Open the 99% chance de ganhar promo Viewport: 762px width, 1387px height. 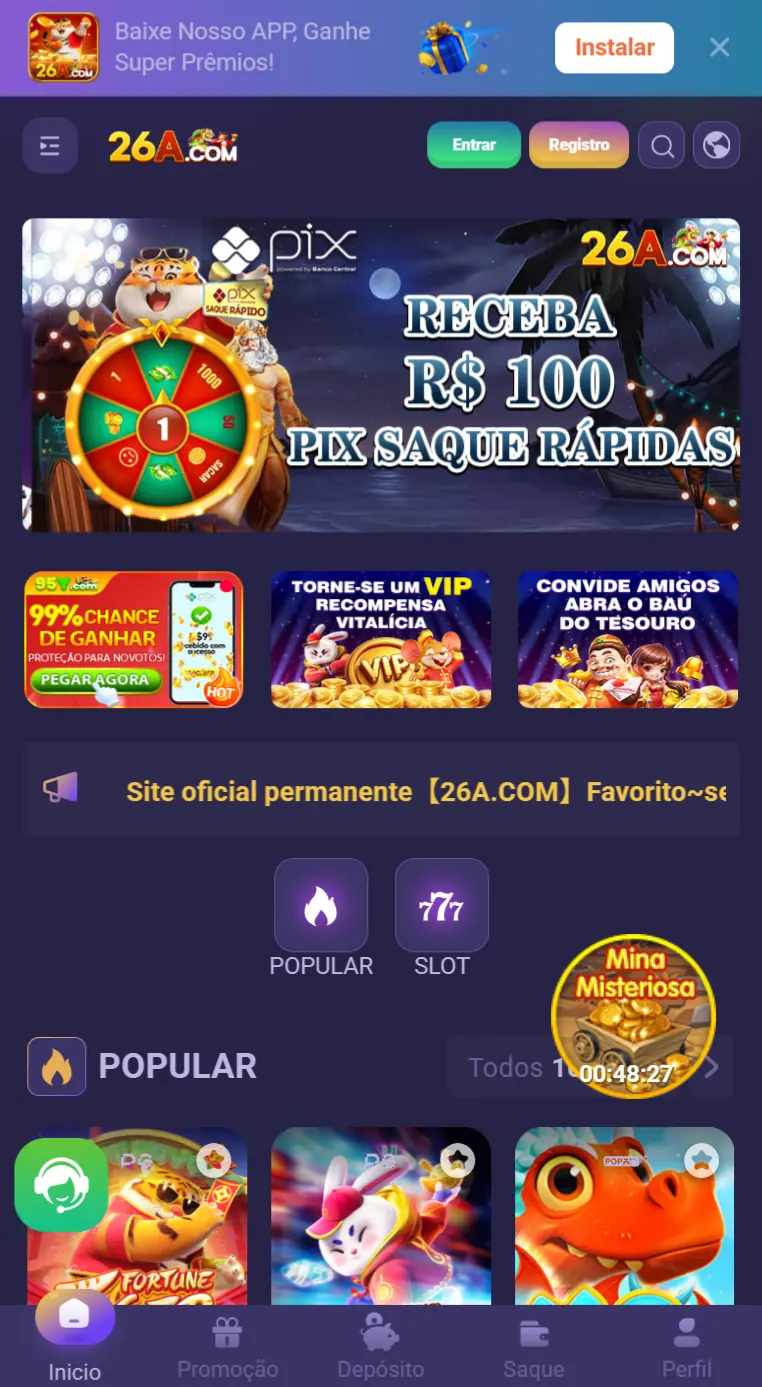pyautogui.click(x=133, y=640)
